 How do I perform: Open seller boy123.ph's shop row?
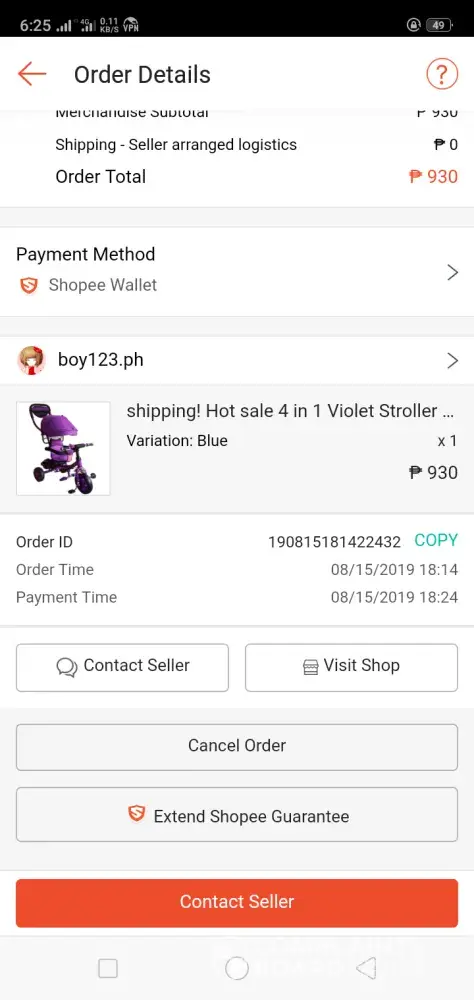[237, 360]
